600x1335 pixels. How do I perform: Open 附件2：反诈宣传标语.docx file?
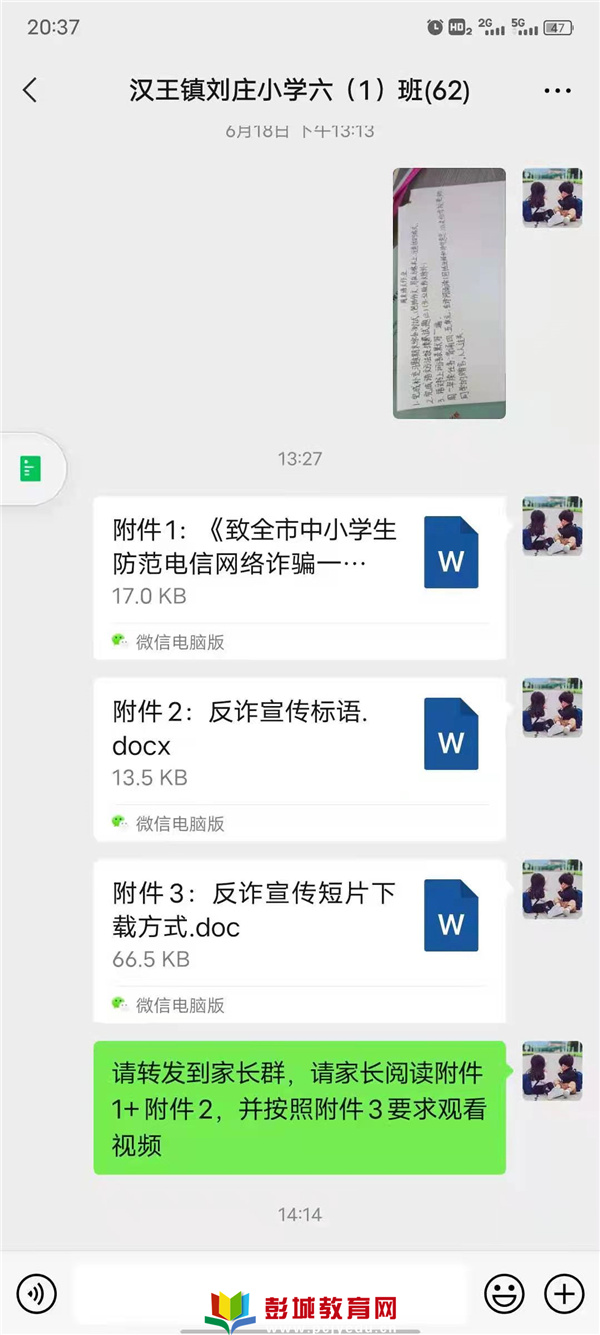(x=299, y=759)
